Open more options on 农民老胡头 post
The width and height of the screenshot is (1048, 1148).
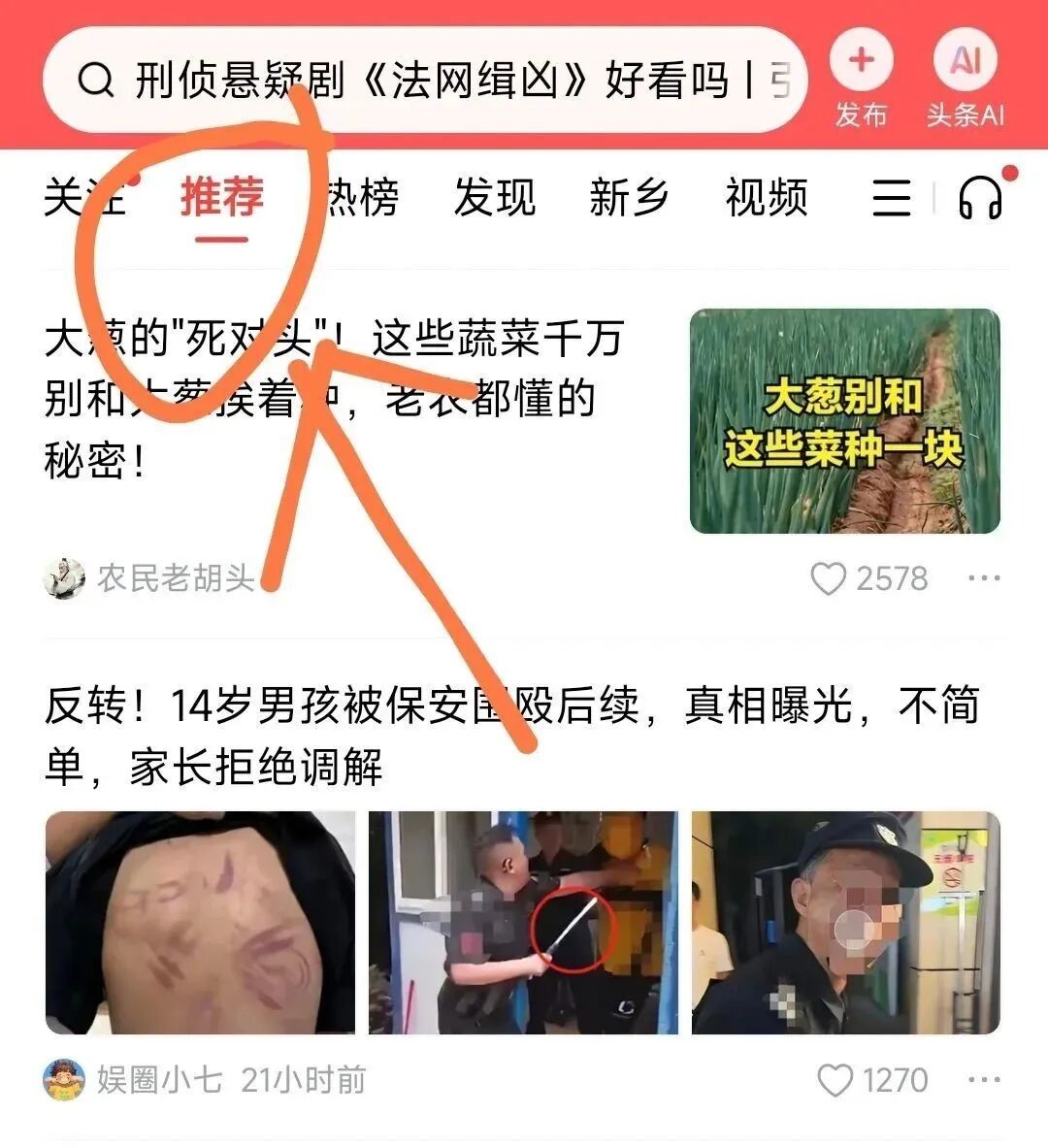(x=984, y=579)
